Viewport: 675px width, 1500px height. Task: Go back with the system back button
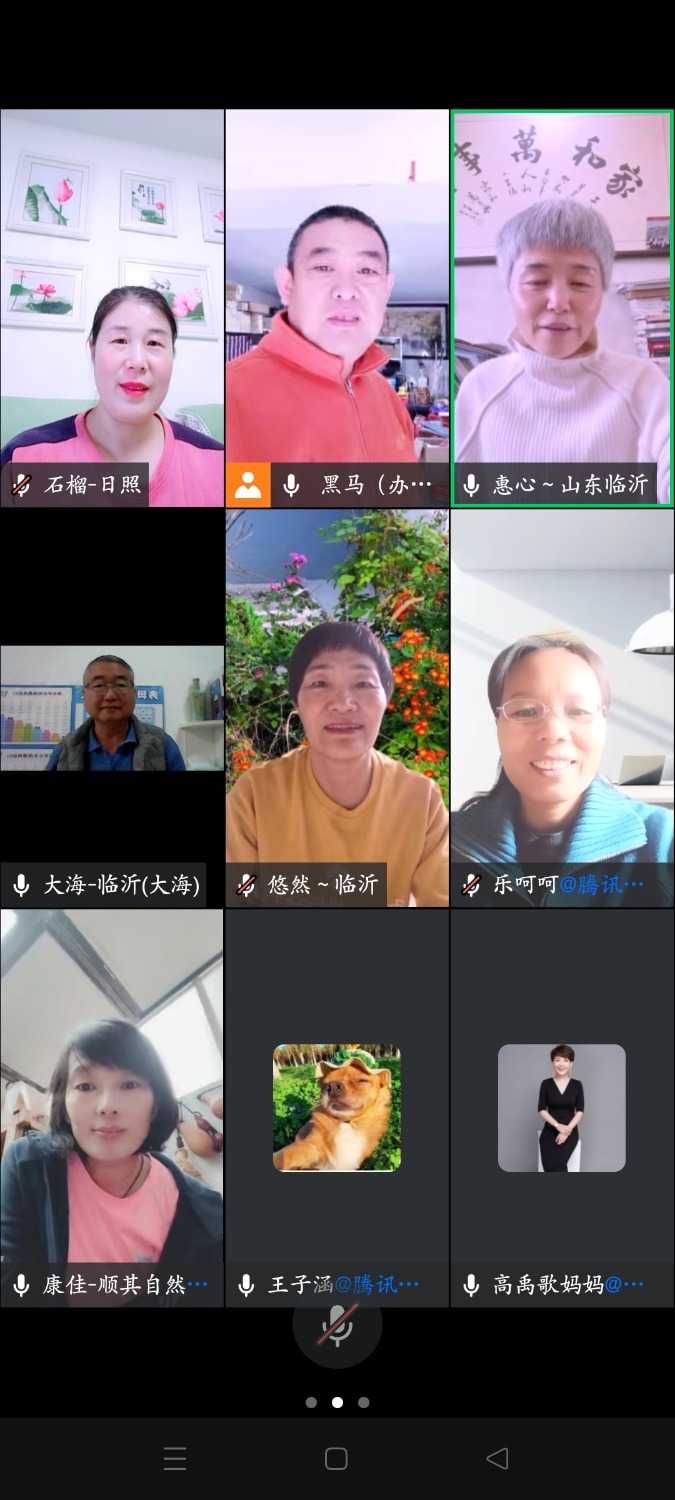(x=497, y=1459)
